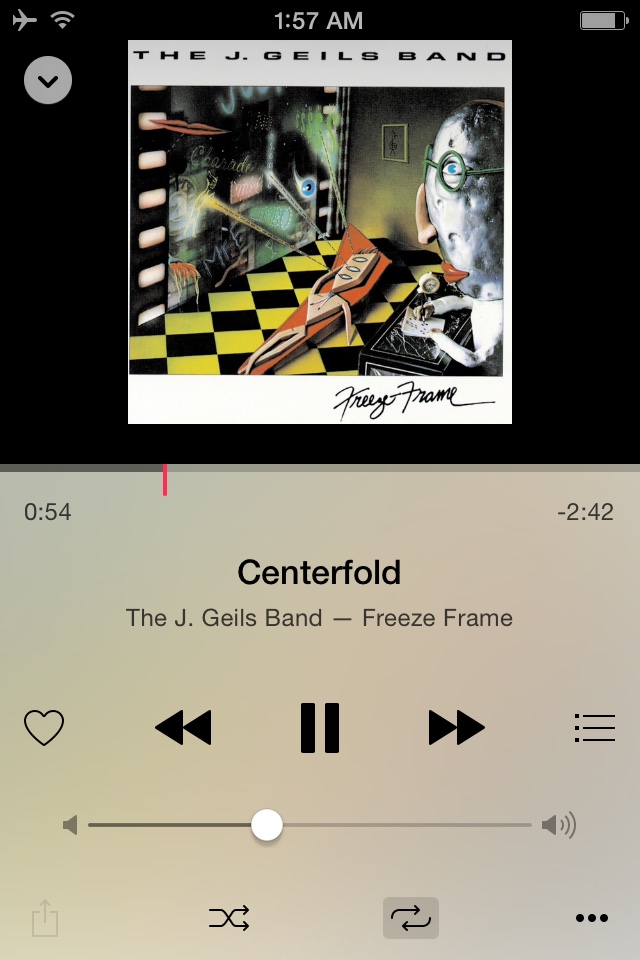The height and width of the screenshot is (960, 640).
Task: Collapse the Now Playing screen with the down chevron
Action: [48, 79]
